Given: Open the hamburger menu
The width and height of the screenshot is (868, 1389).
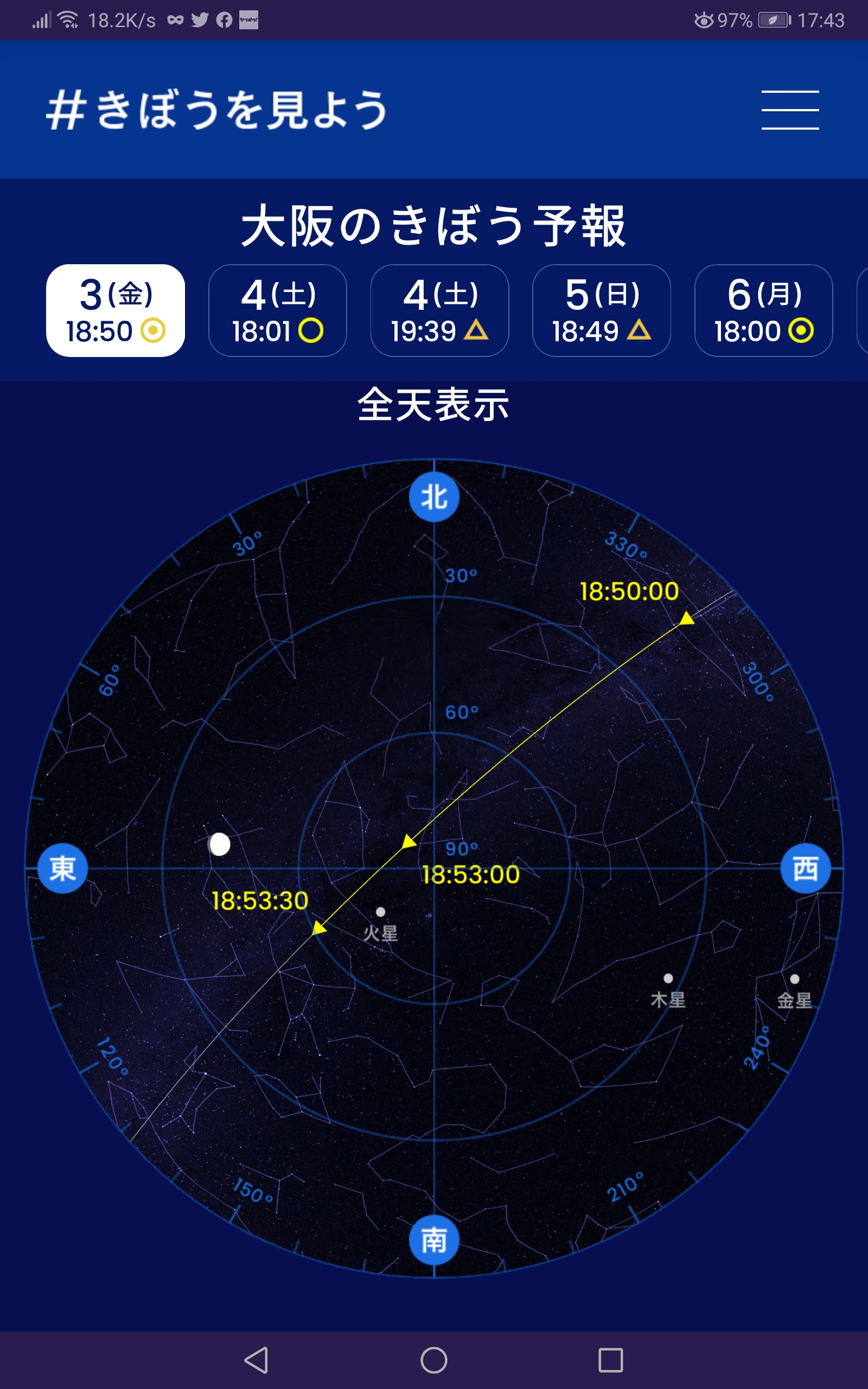Looking at the screenshot, I should coord(790,110).
